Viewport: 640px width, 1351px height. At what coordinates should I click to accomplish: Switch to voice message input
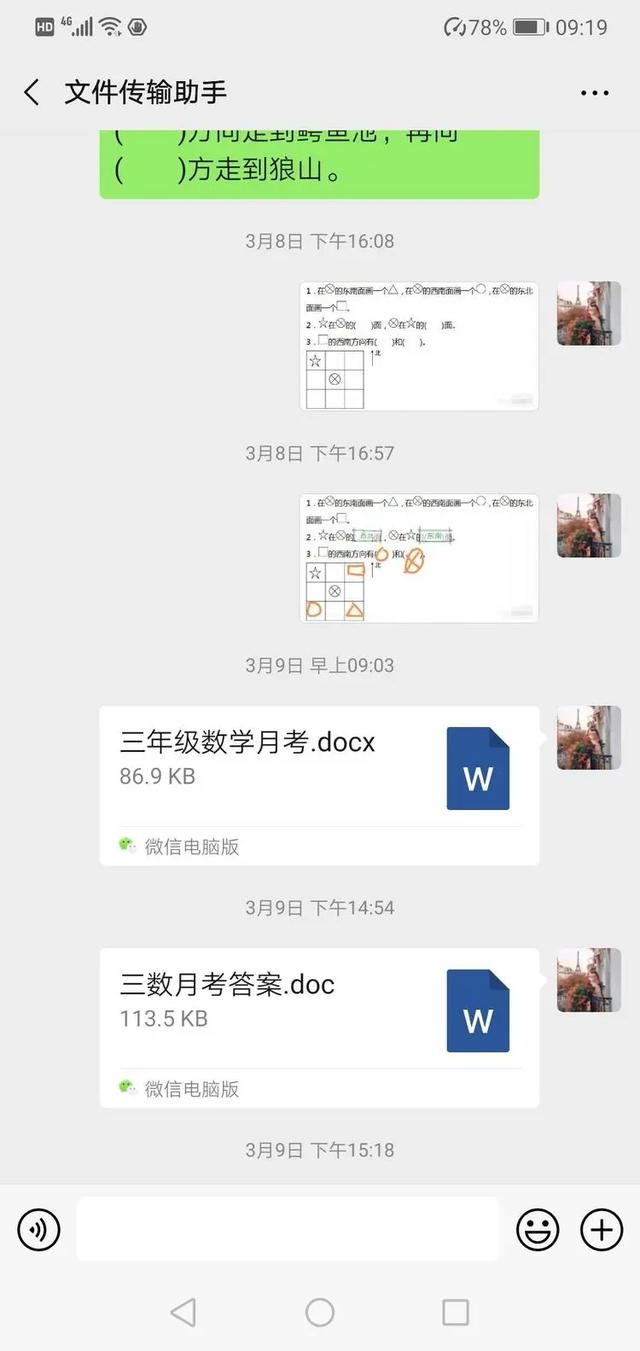click(39, 1229)
